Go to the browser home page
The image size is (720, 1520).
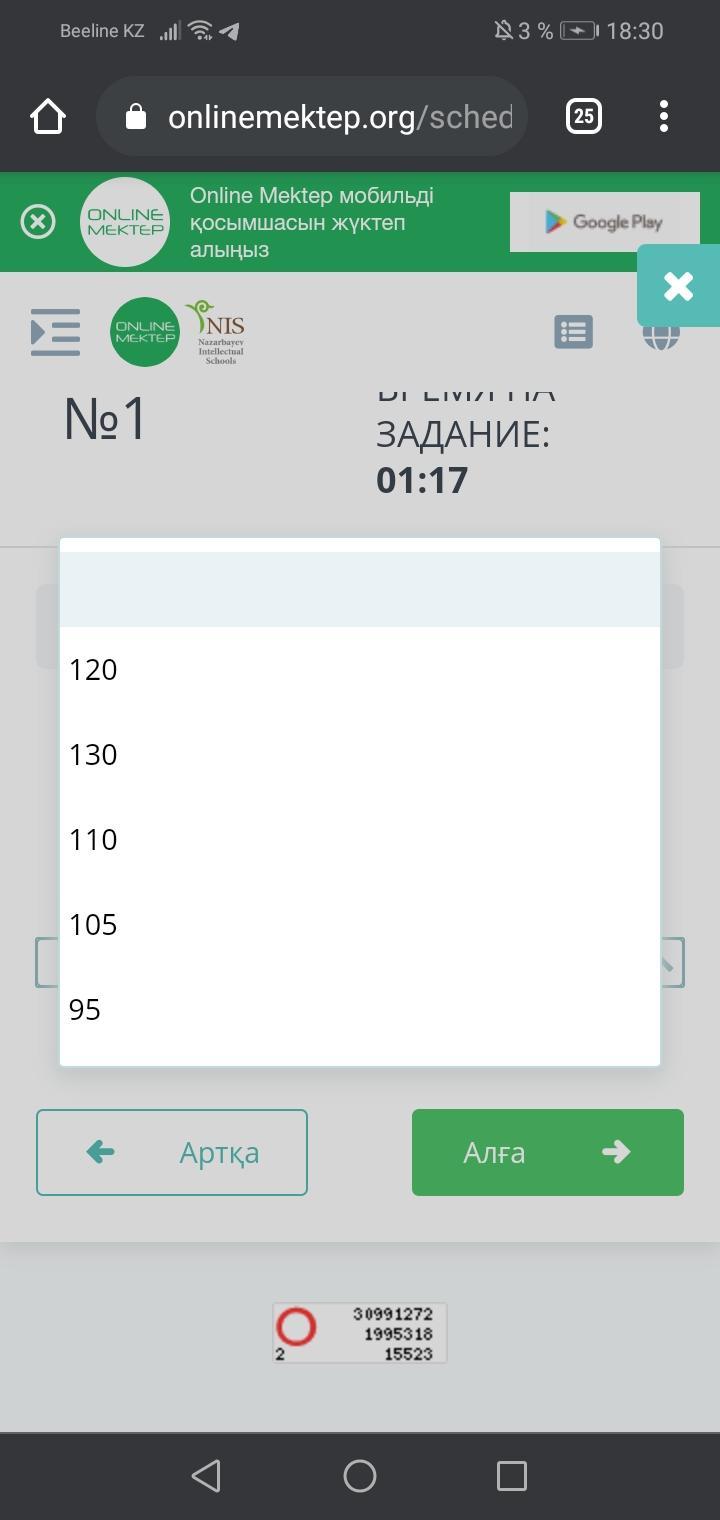pyautogui.click(x=48, y=117)
